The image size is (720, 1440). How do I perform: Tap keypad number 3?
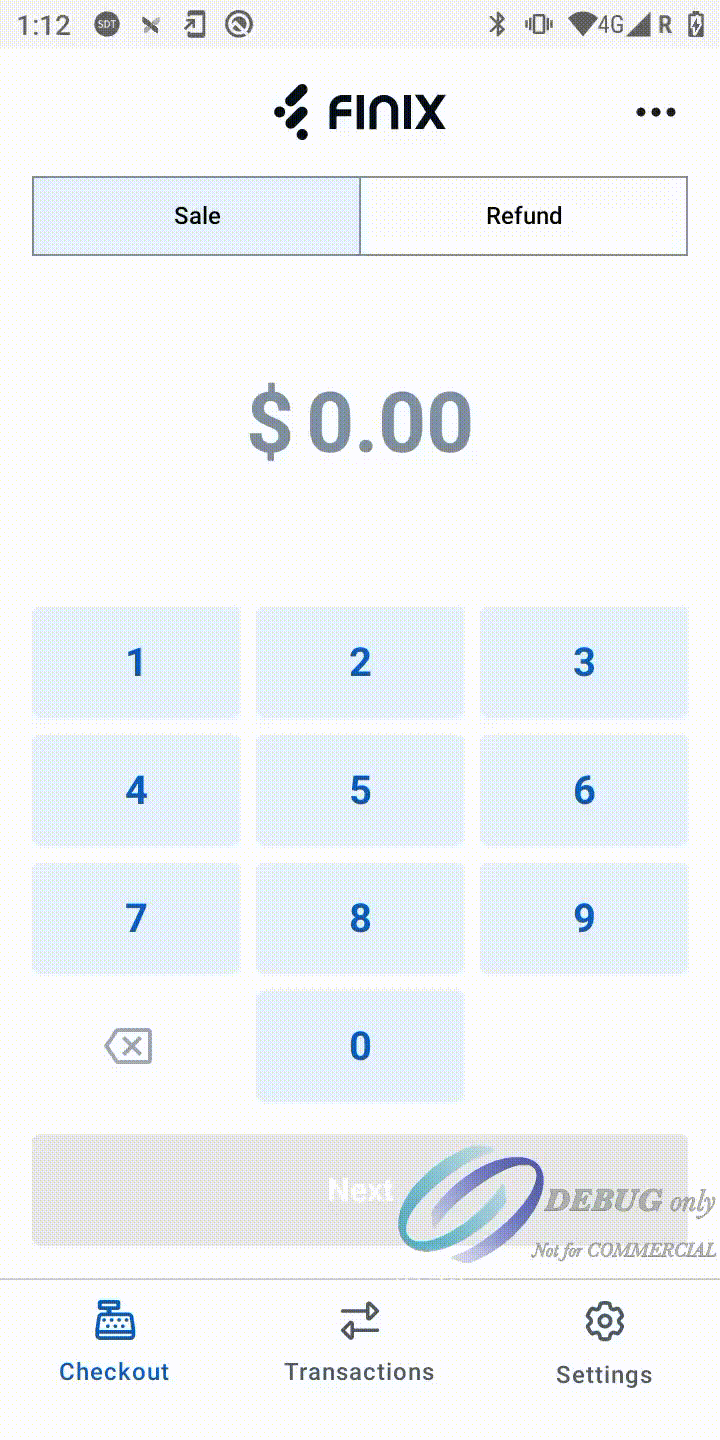[584, 662]
